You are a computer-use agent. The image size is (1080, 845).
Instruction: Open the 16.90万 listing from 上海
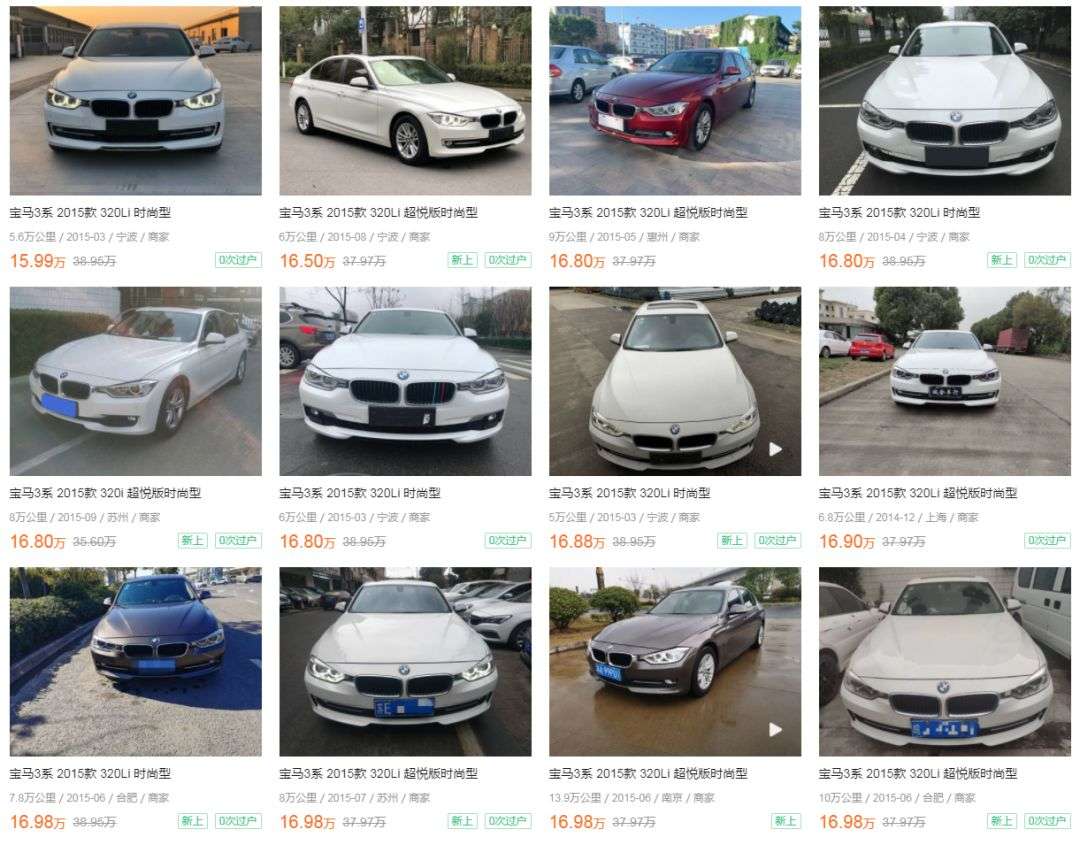click(945, 381)
